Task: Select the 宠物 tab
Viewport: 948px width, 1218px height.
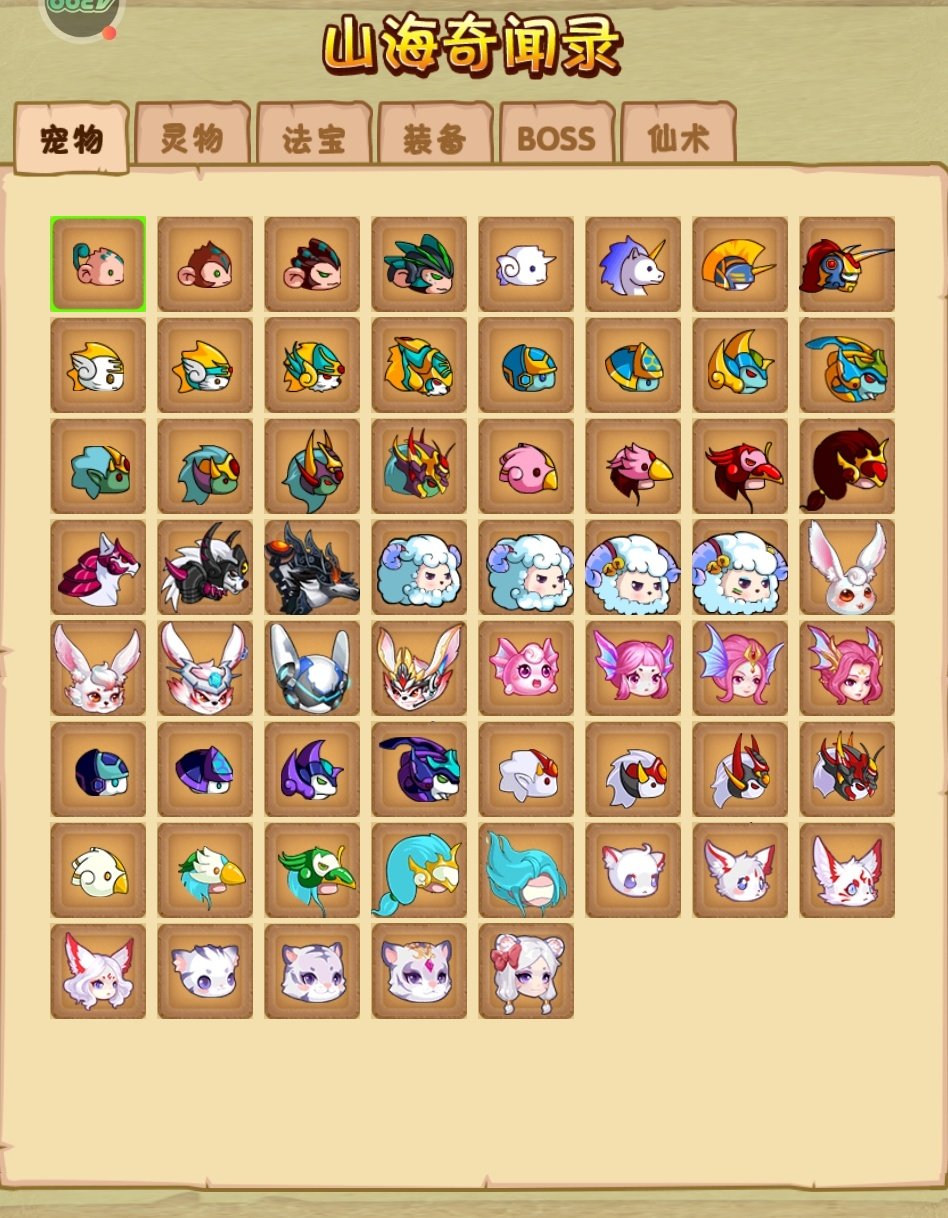Action: pos(72,140)
